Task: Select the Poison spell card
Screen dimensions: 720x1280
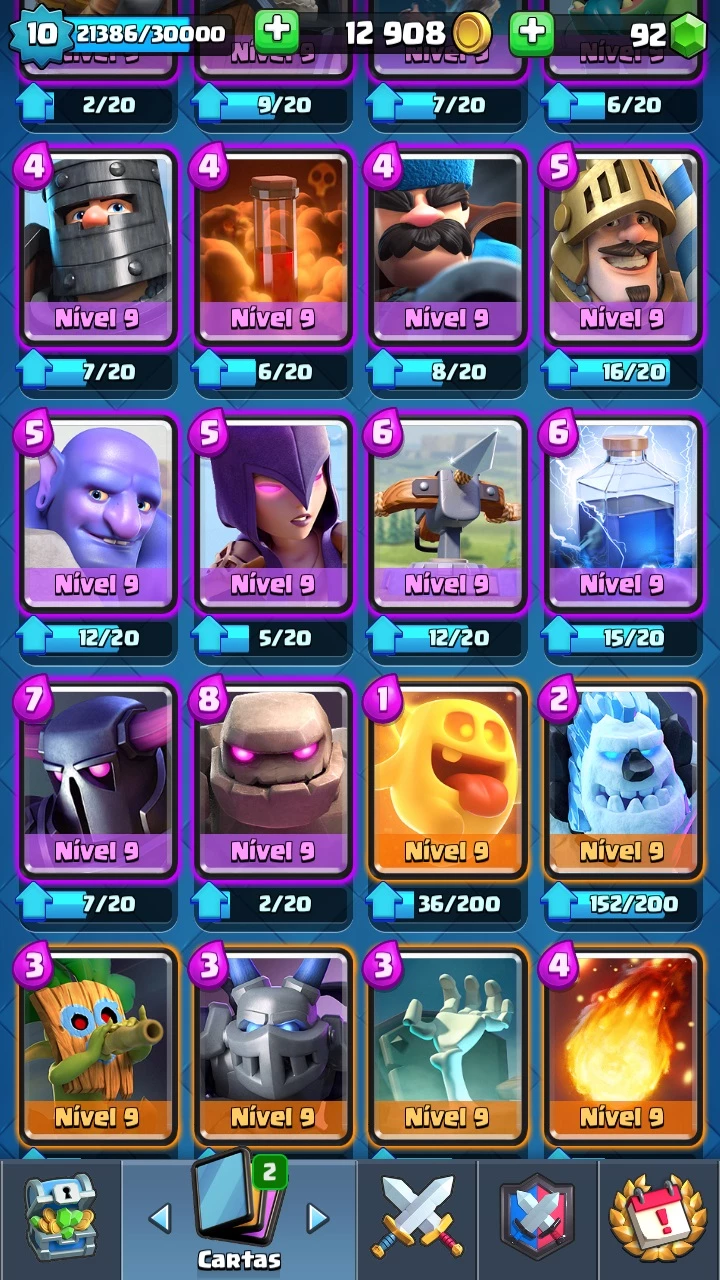Action: (x=273, y=247)
